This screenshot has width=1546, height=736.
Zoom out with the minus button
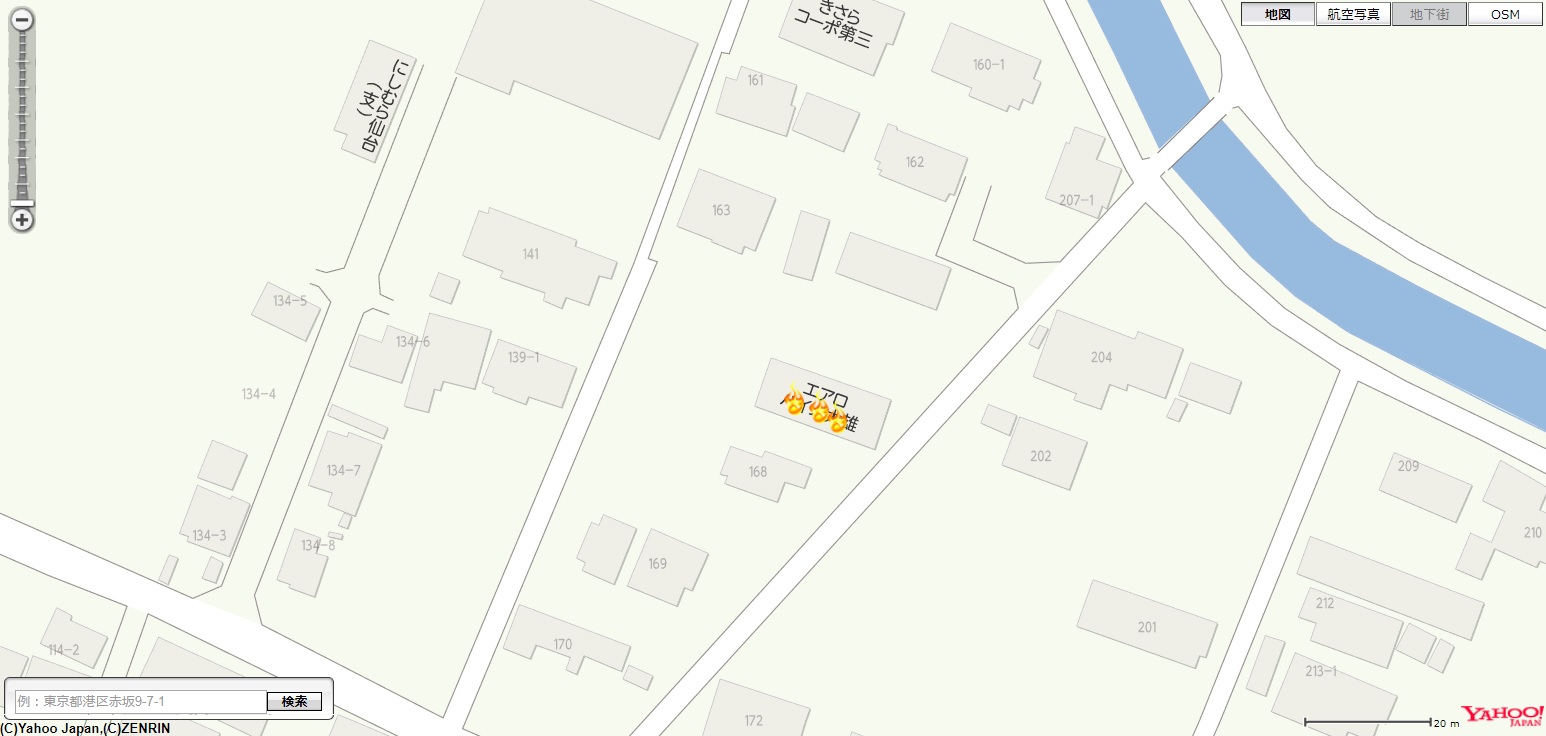tap(22, 19)
